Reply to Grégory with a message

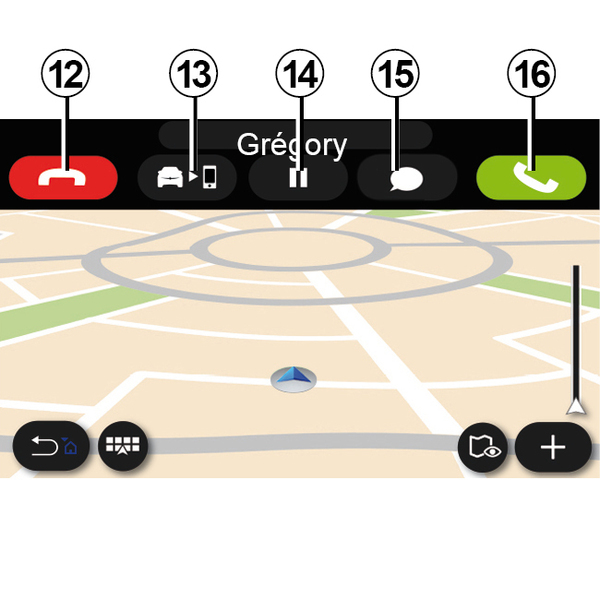point(407,179)
